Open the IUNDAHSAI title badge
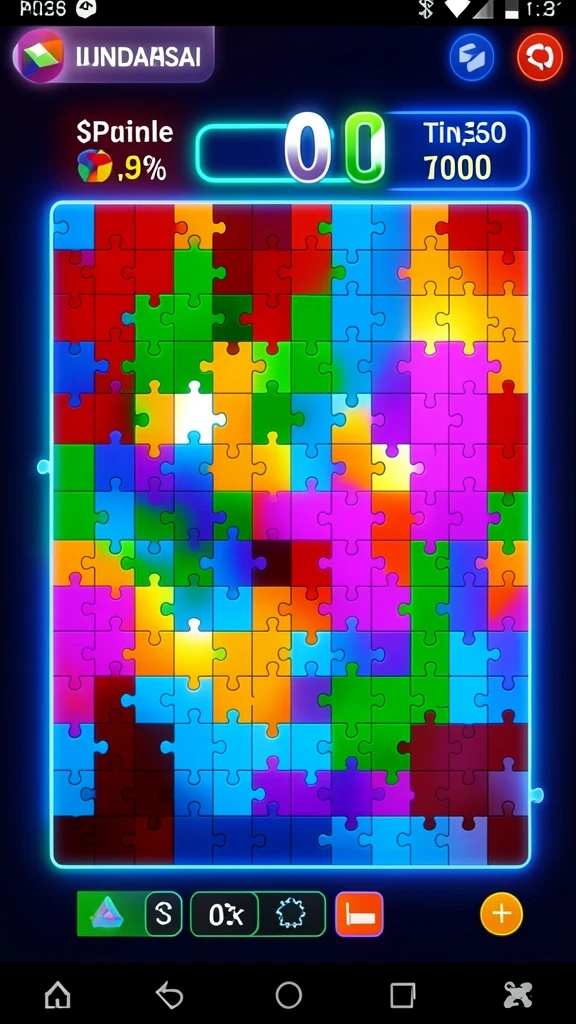 pyautogui.click(x=113, y=56)
